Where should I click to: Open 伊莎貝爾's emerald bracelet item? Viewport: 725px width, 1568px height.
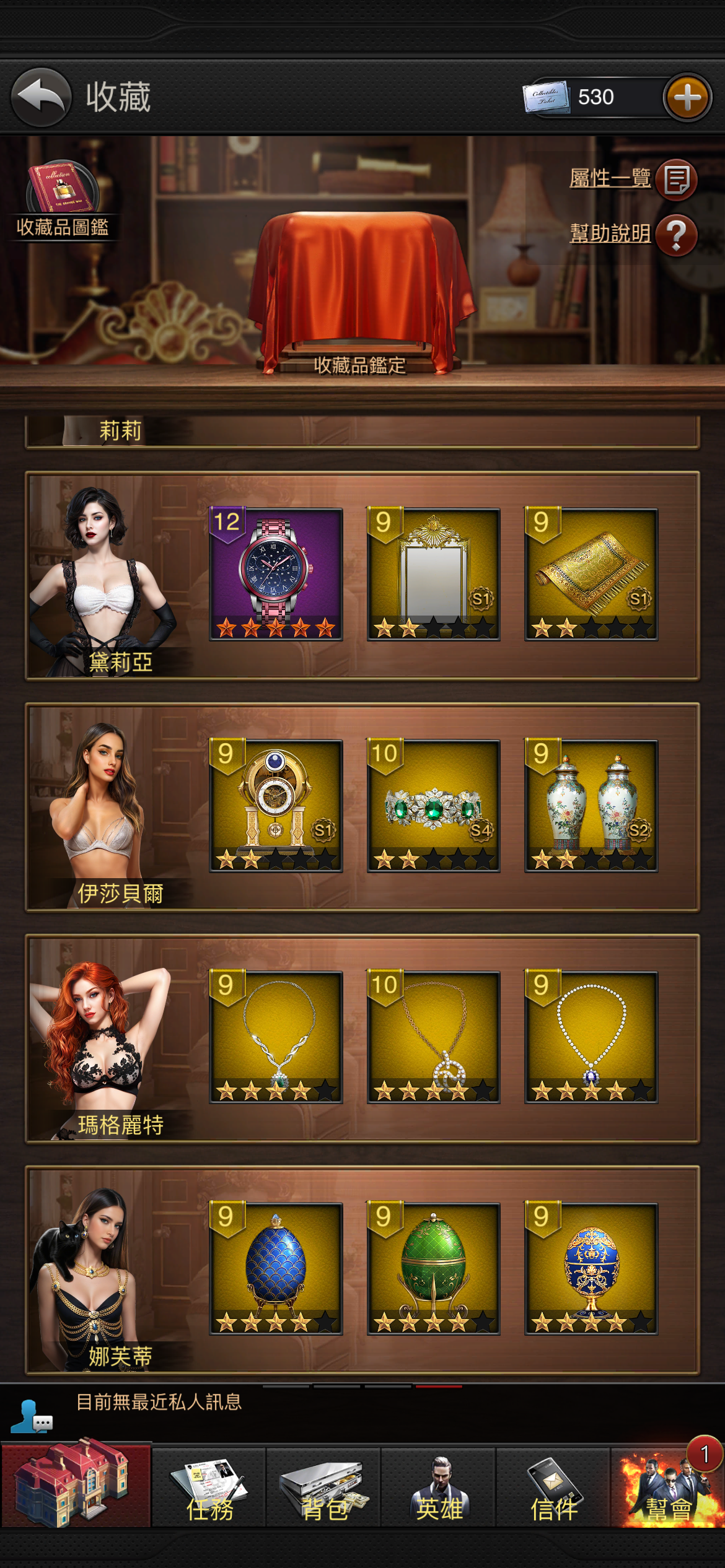pyautogui.click(x=433, y=806)
